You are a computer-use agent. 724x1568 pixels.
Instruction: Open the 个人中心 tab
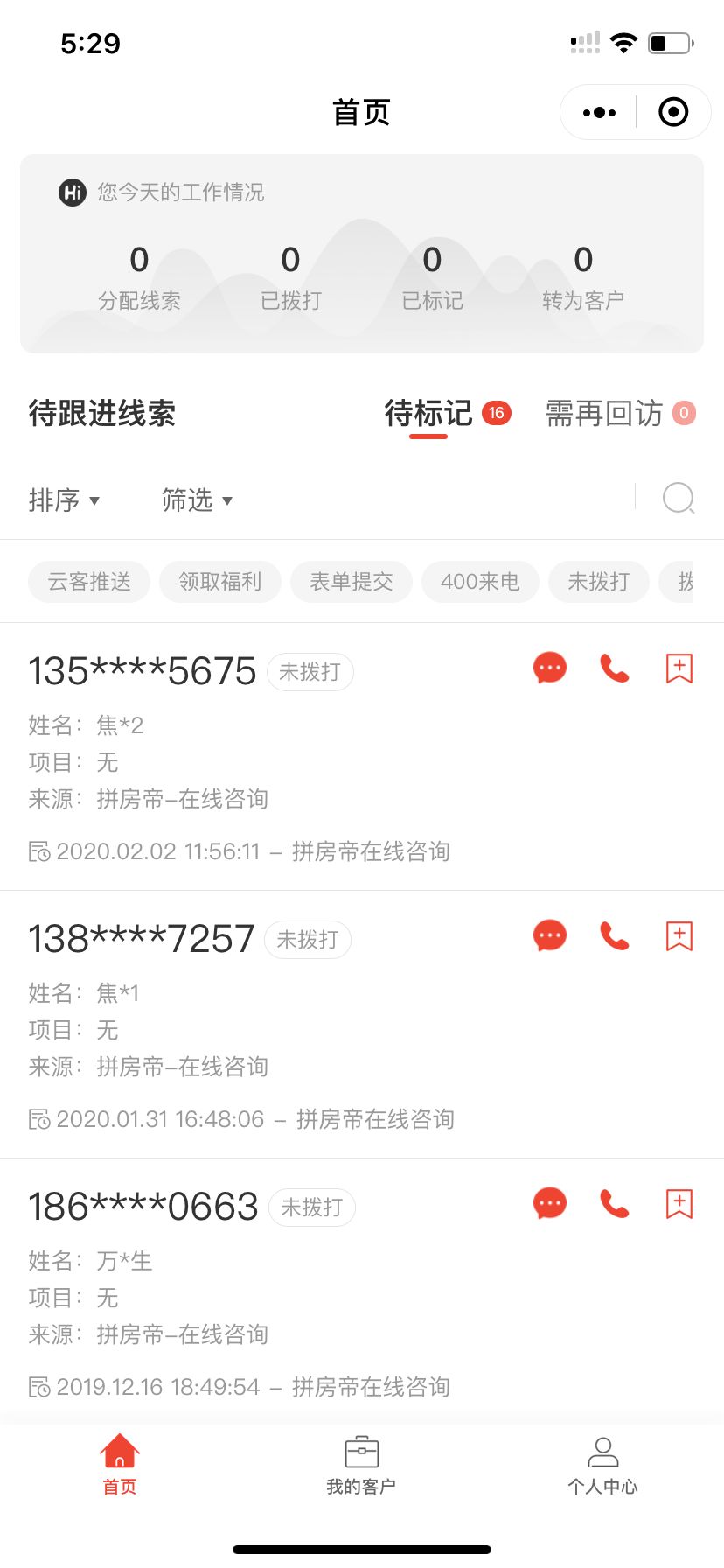coord(602,1466)
